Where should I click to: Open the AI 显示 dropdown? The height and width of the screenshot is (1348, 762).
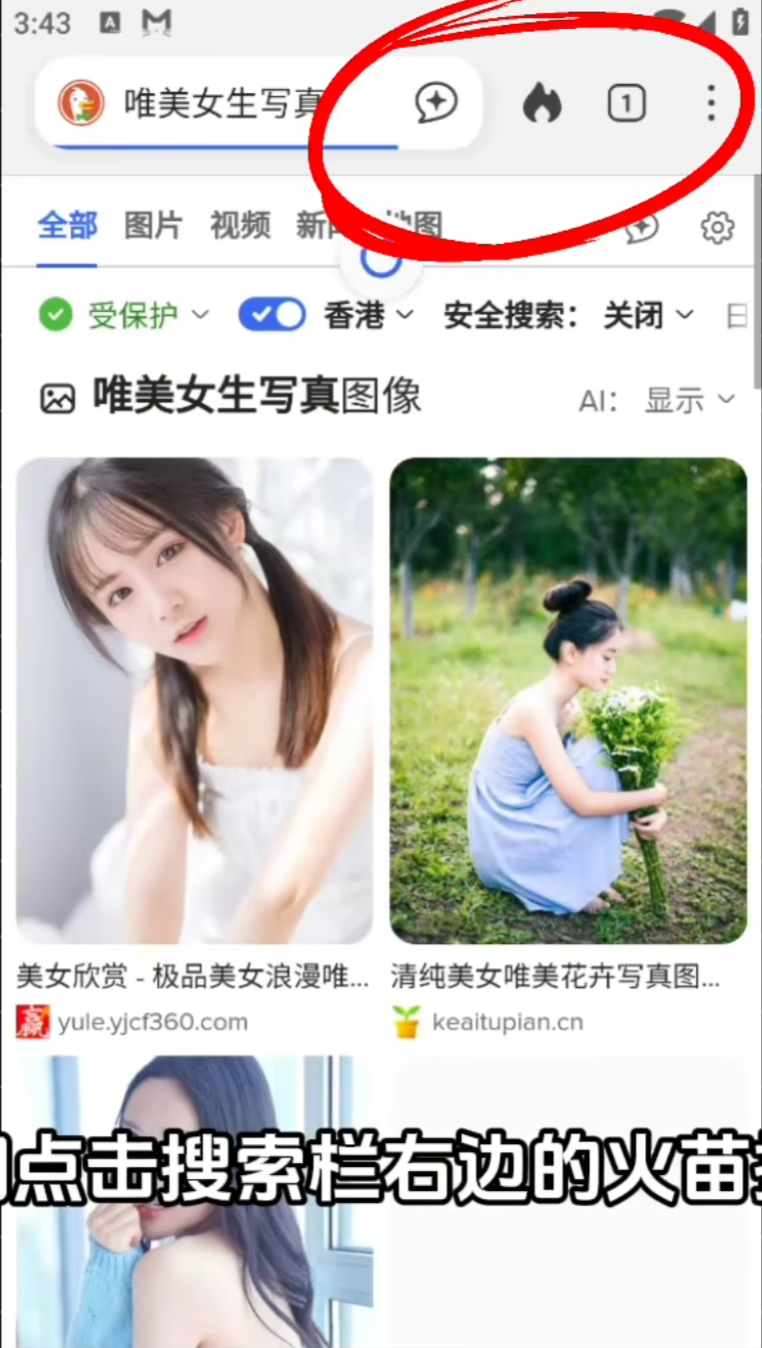(x=688, y=401)
